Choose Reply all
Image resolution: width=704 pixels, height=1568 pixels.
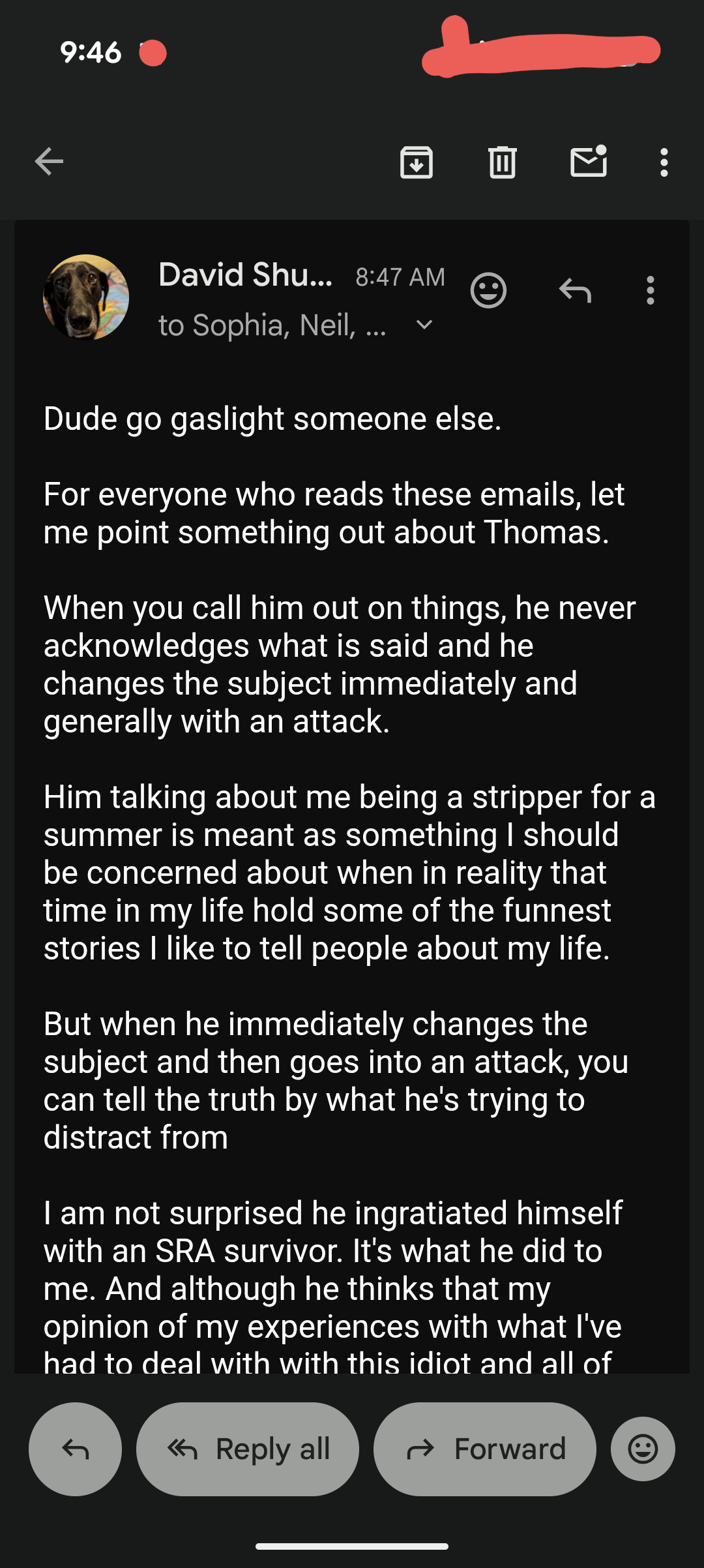[248, 1449]
